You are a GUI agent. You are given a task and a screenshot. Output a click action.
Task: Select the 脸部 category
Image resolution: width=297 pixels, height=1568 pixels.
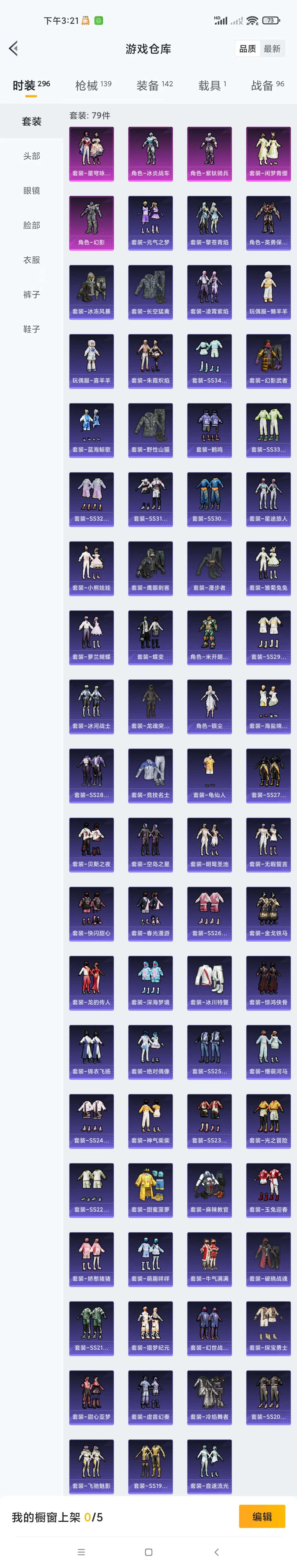tap(32, 225)
